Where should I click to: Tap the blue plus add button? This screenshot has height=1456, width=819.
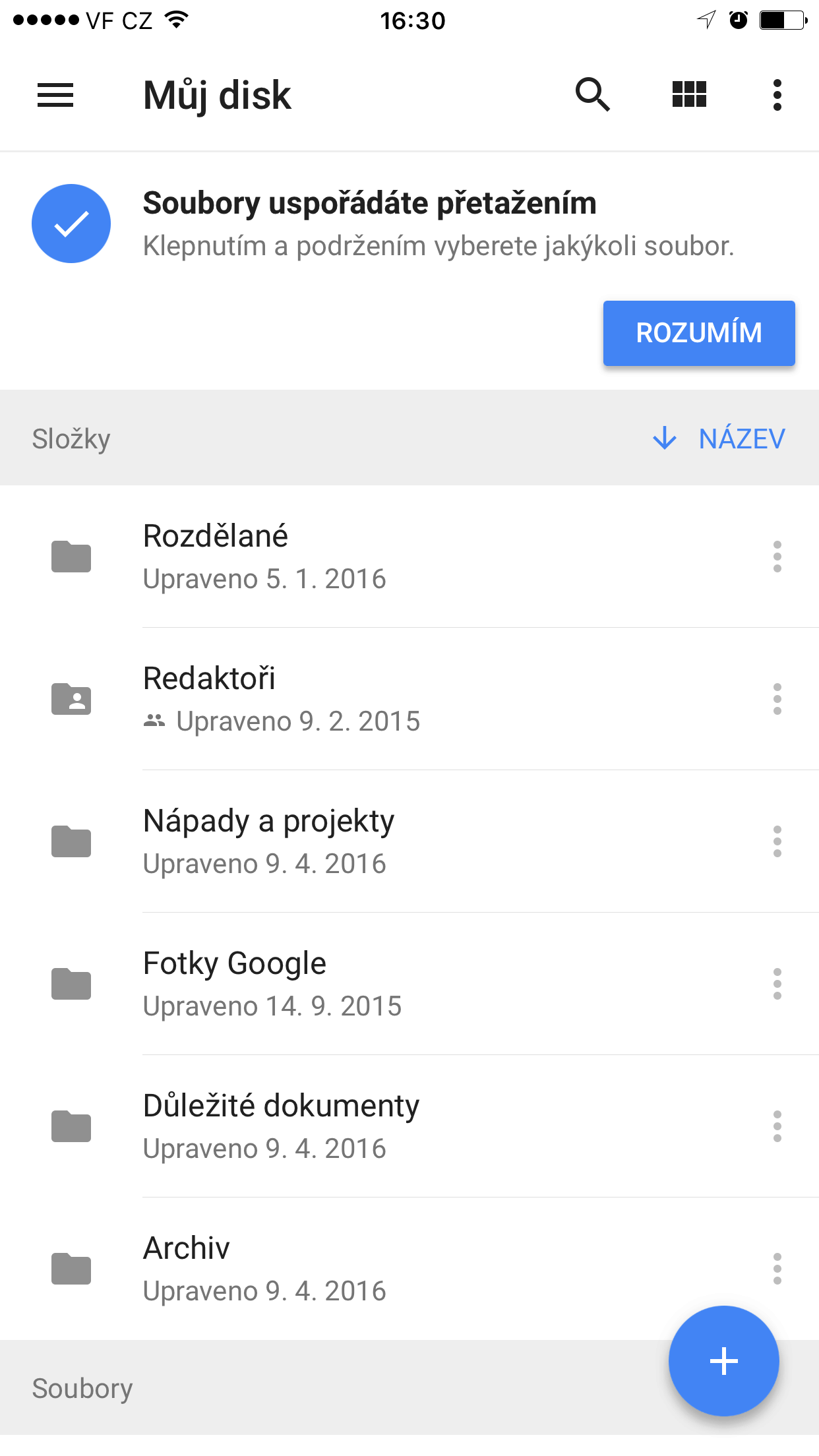pyautogui.click(x=723, y=1361)
